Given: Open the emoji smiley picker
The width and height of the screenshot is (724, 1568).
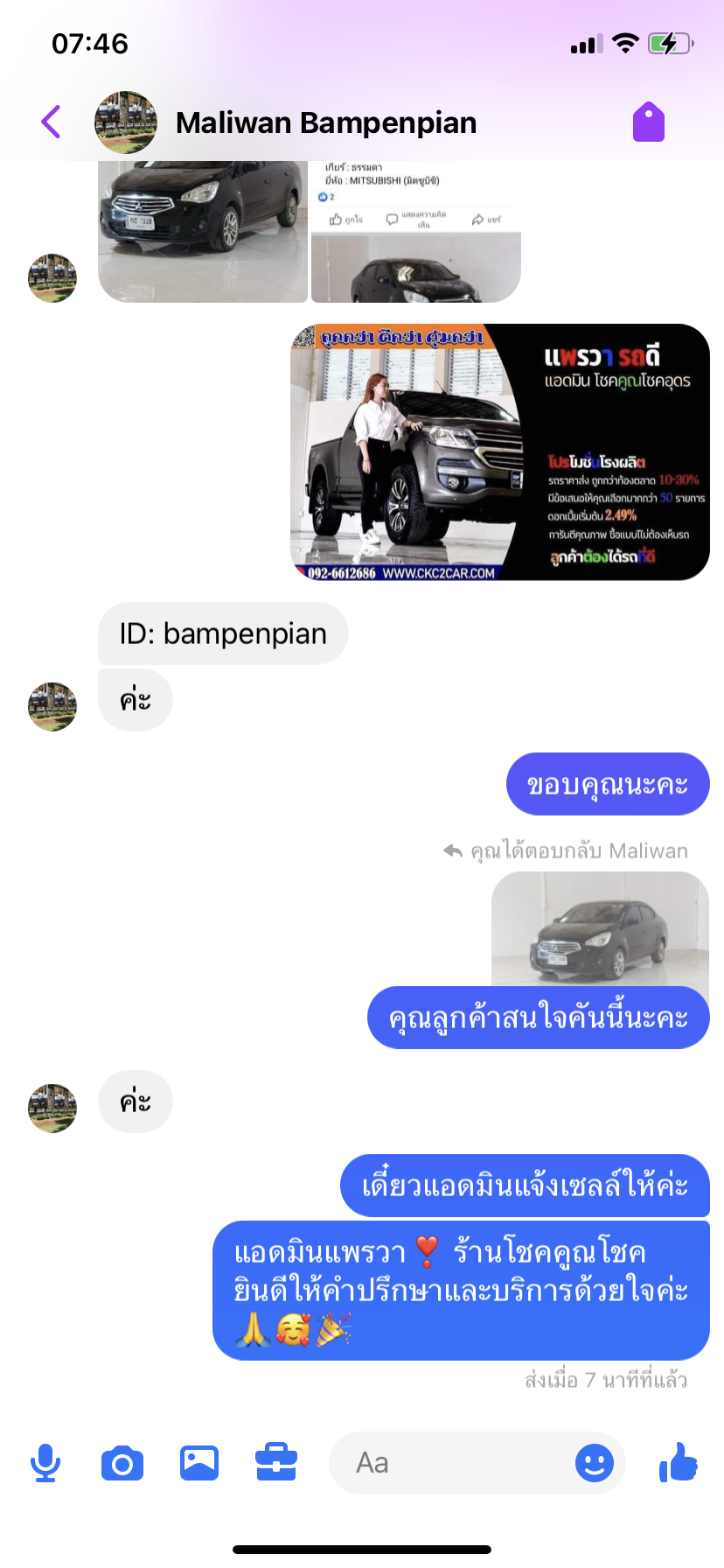Looking at the screenshot, I should [x=595, y=1463].
